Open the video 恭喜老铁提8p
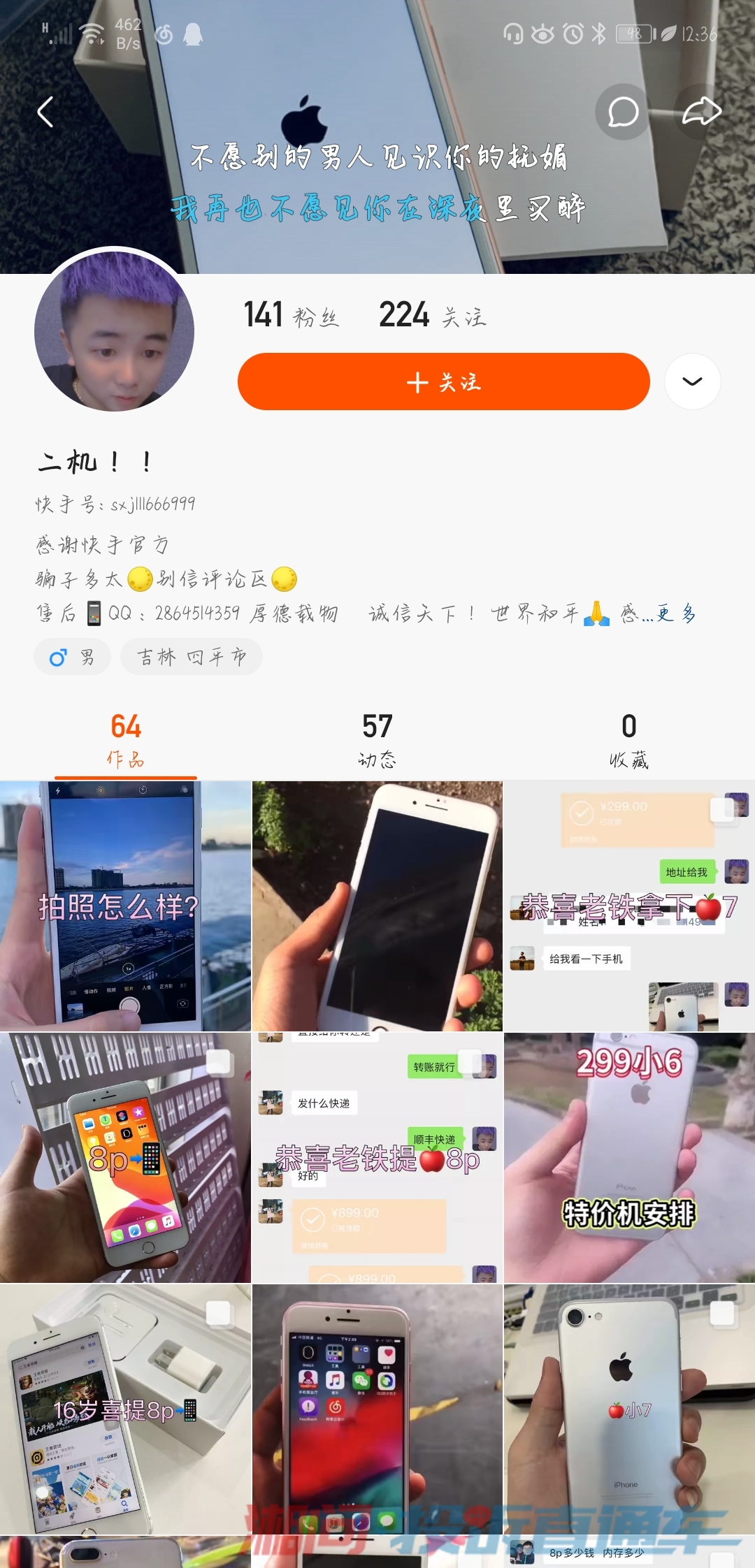The width and height of the screenshot is (755, 1568). click(x=377, y=1158)
